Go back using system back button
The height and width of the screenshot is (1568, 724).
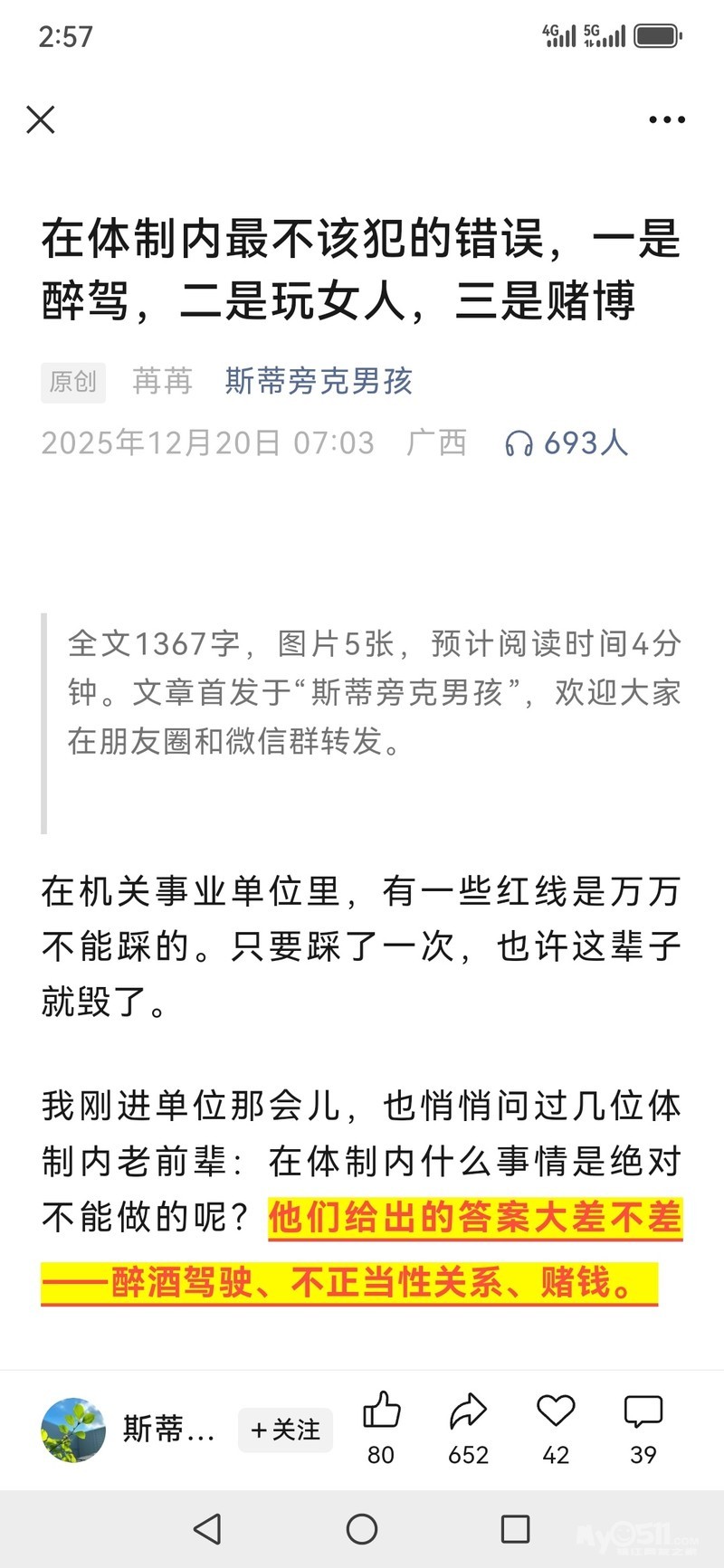click(207, 1529)
